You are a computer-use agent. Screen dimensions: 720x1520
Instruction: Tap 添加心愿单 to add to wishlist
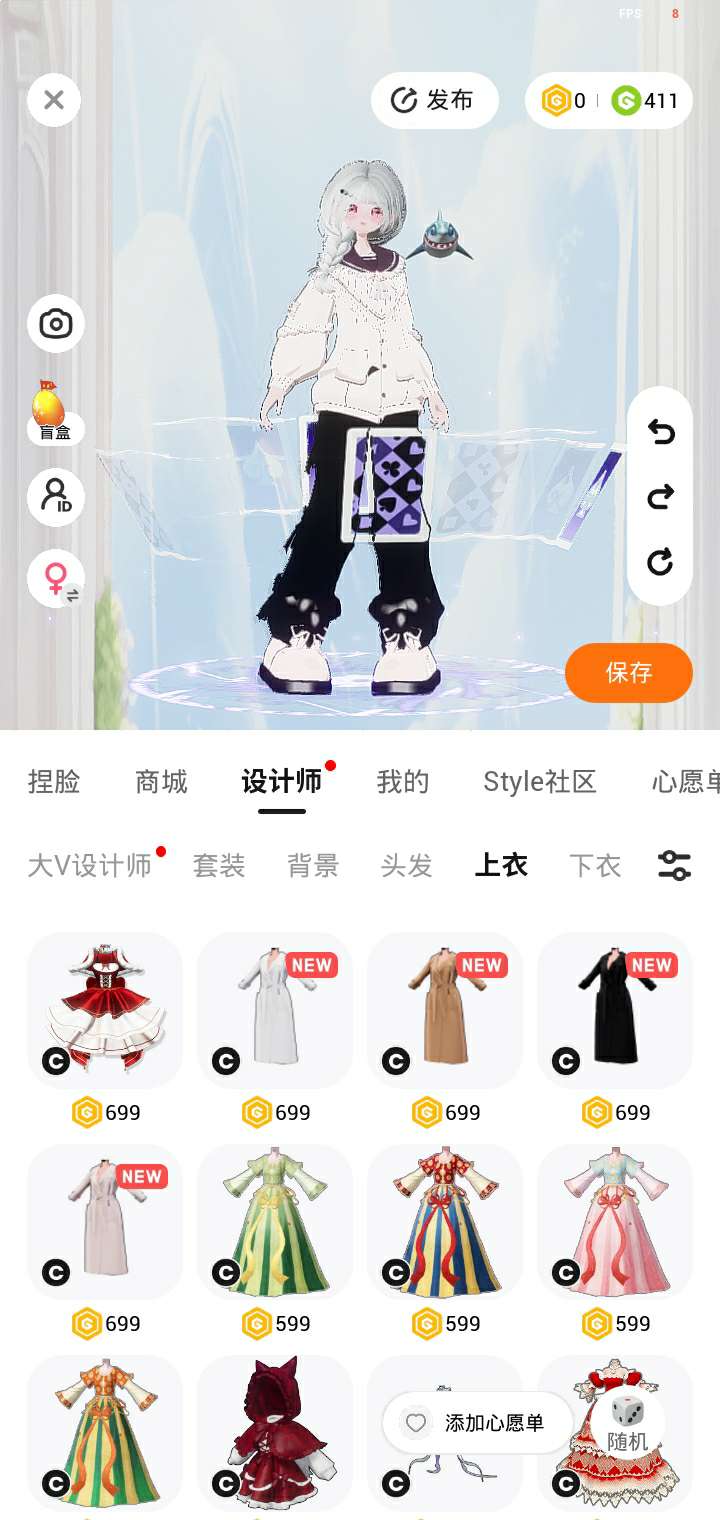pos(477,1423)
